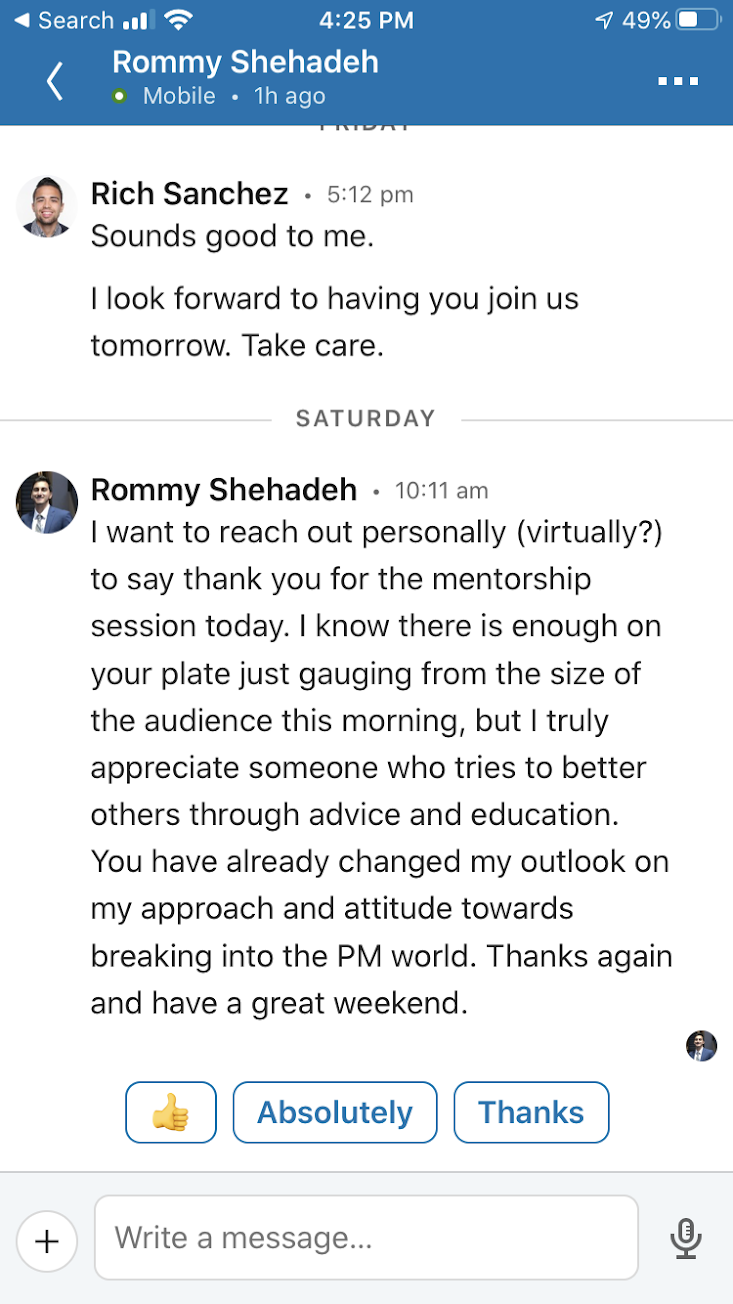
Task: Open the three-dot conversation options menu
Action: click(677, 81)
